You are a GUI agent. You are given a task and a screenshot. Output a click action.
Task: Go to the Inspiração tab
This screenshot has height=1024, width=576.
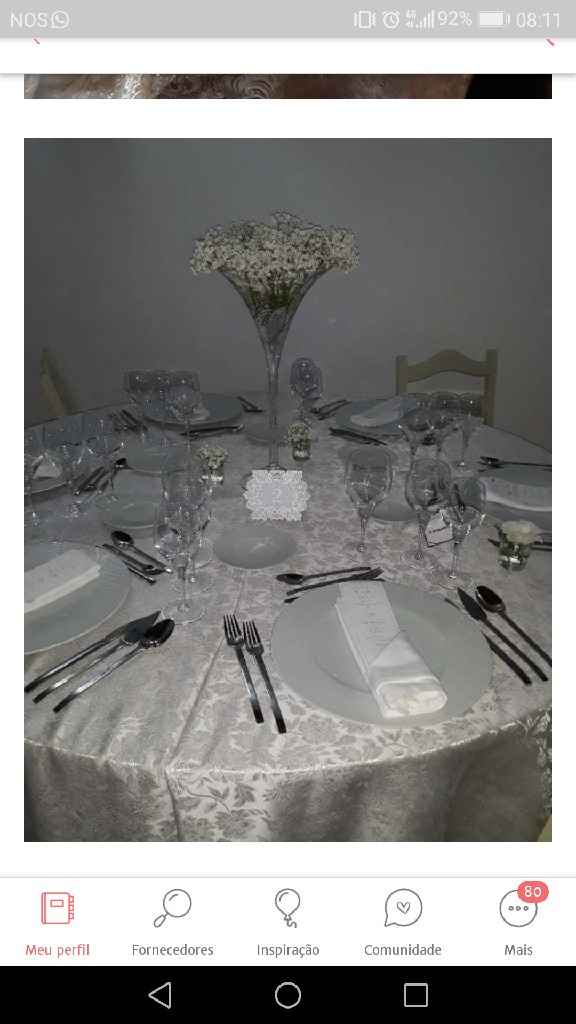click(288, 921)
